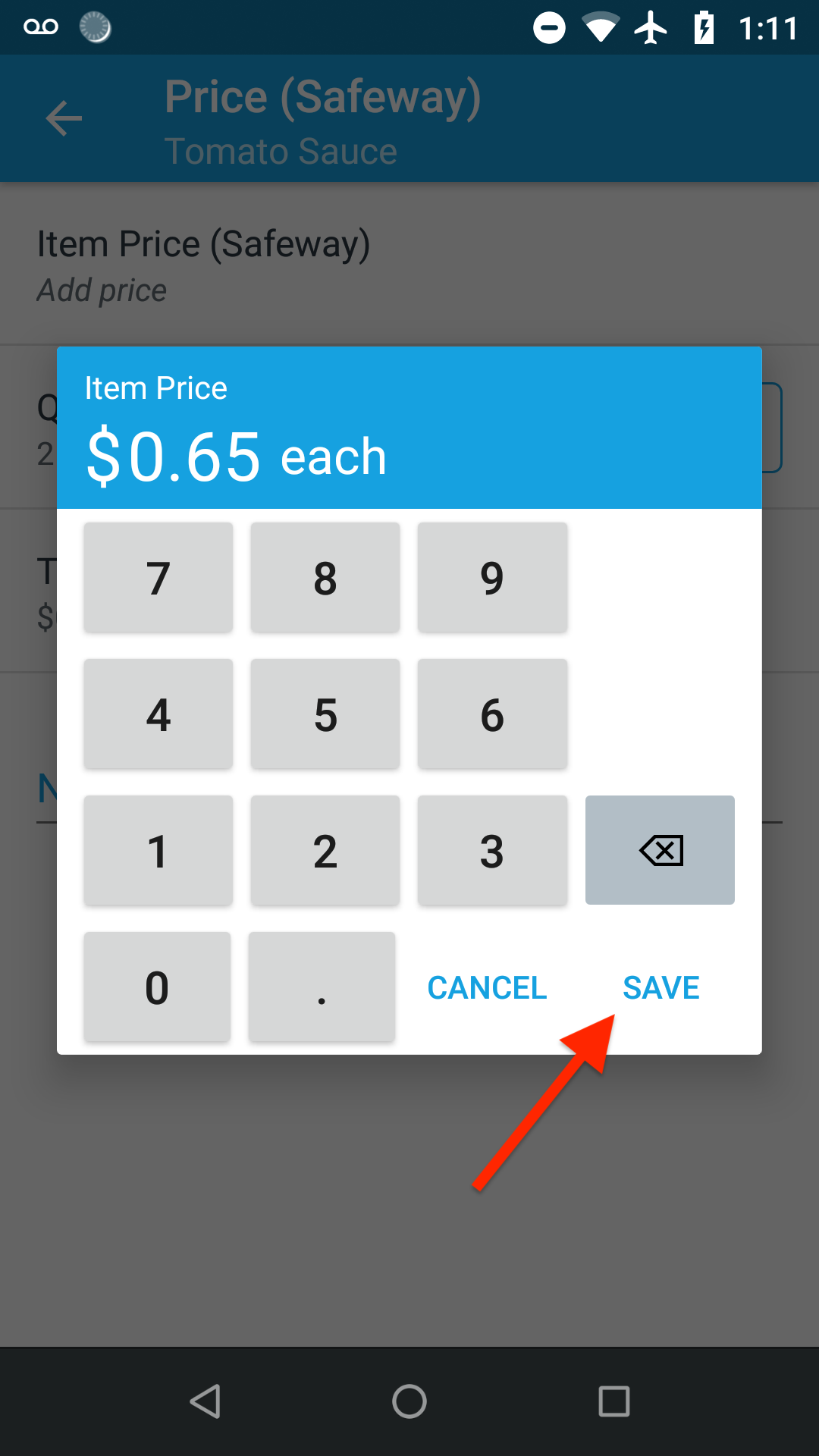The height and width of the screenshot is (1456, 819).
Task: Enter digit 8 on the keypad
Action: click(325, 577)
